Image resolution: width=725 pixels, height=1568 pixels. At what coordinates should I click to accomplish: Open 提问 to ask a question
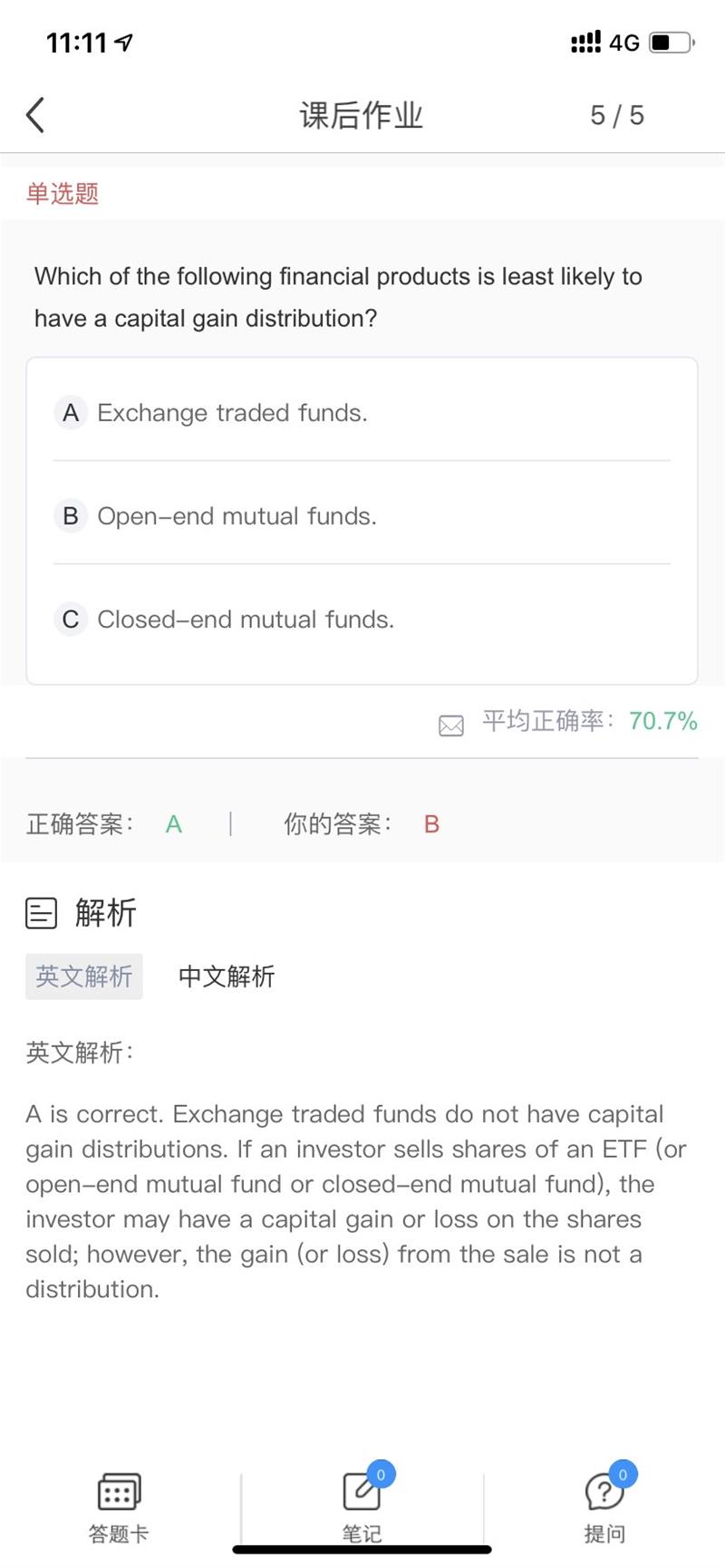point(604,1507)
